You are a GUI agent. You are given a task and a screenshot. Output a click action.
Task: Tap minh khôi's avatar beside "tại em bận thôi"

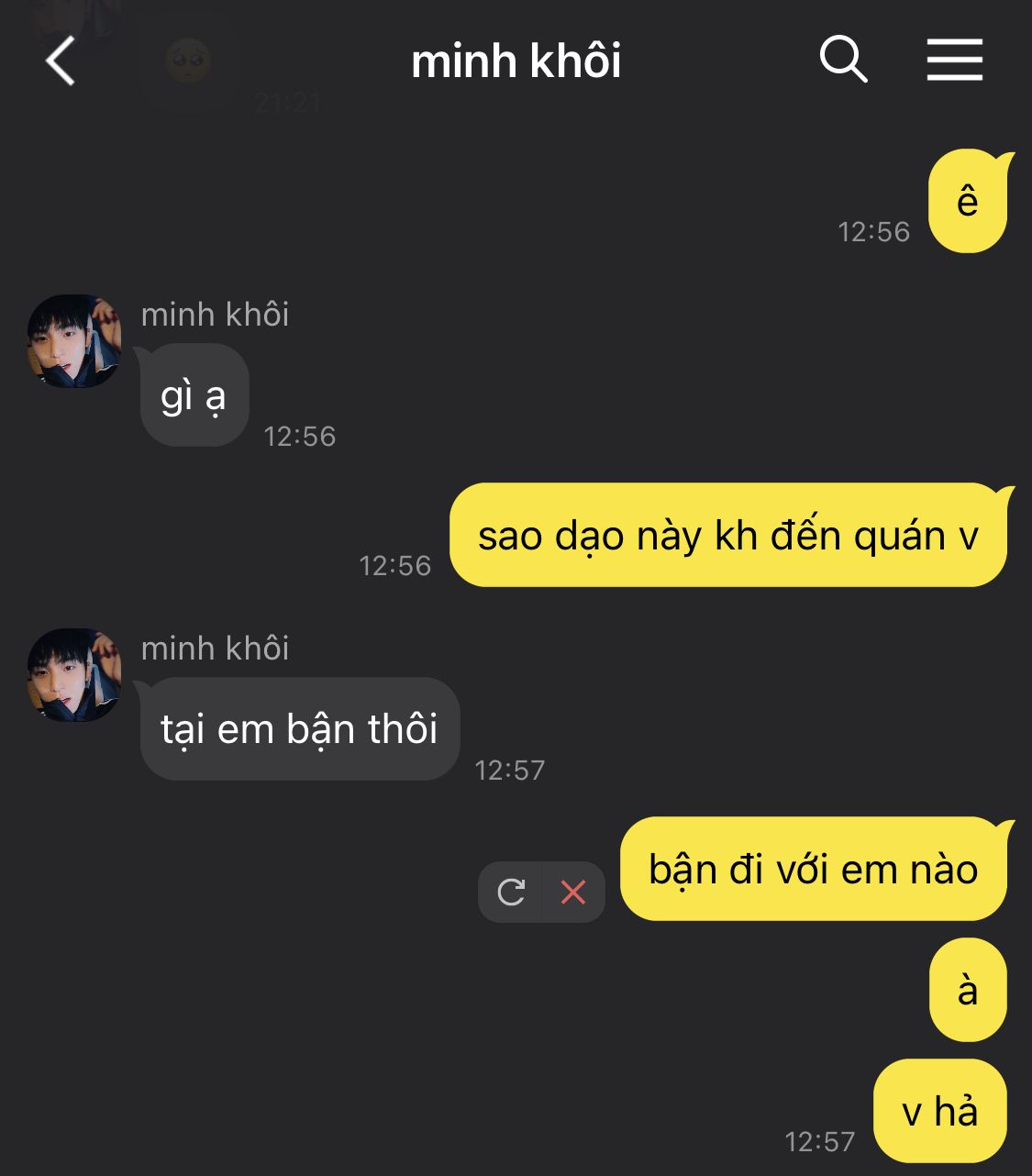[74, 675]
